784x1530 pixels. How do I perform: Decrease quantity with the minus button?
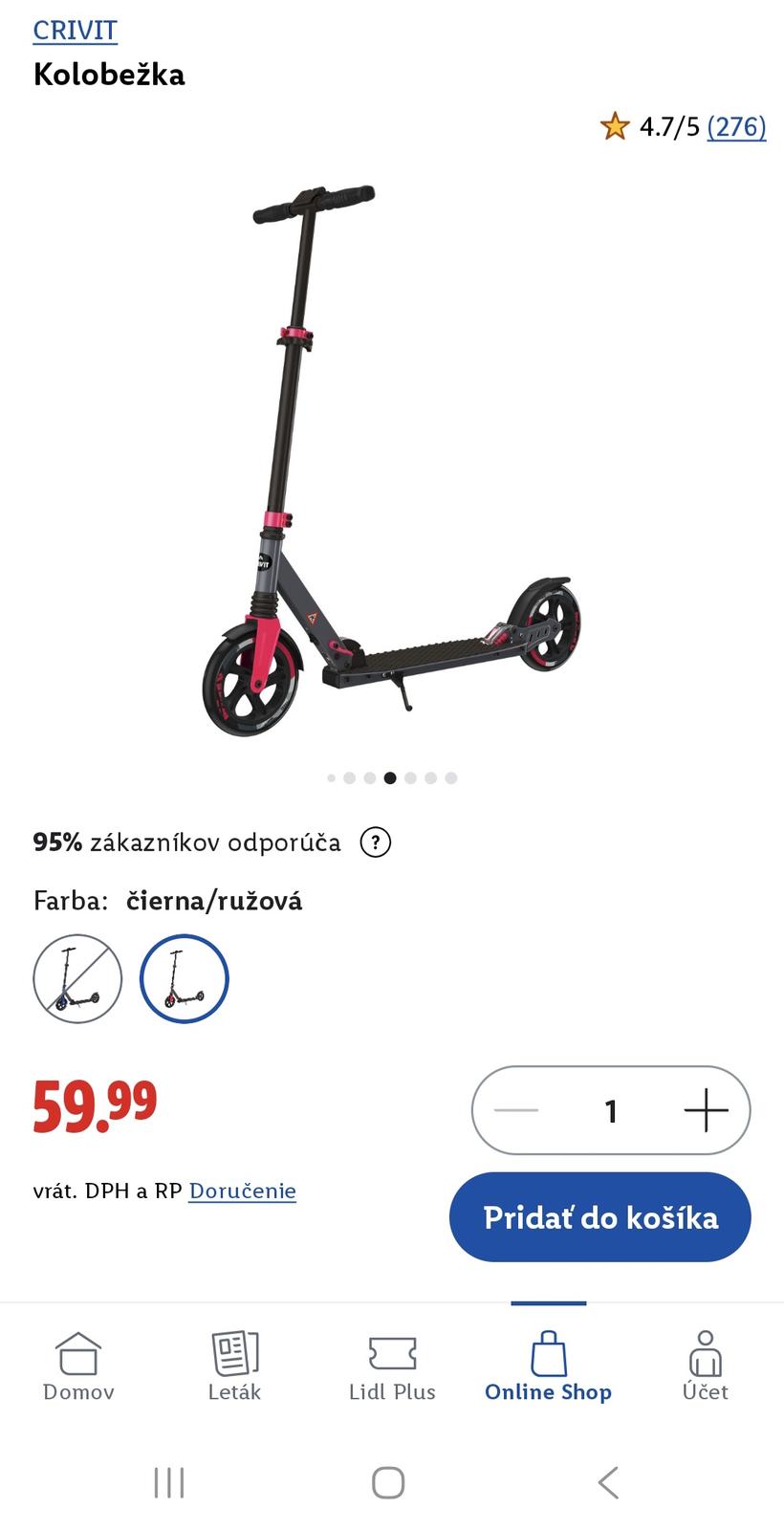[517, 1110]
